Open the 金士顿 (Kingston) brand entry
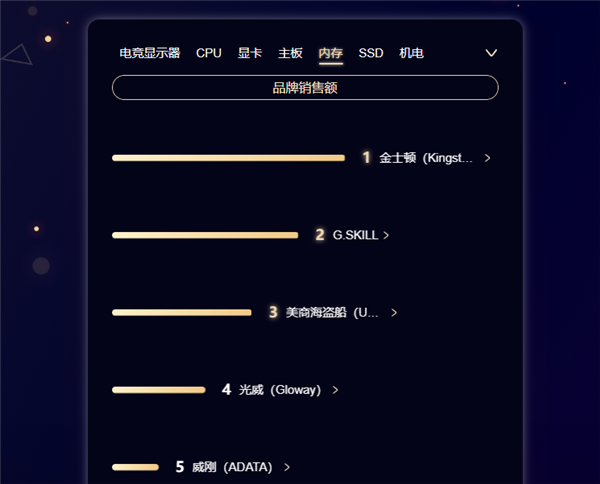Screen dimensions: 600x484 tap(427, 158)
